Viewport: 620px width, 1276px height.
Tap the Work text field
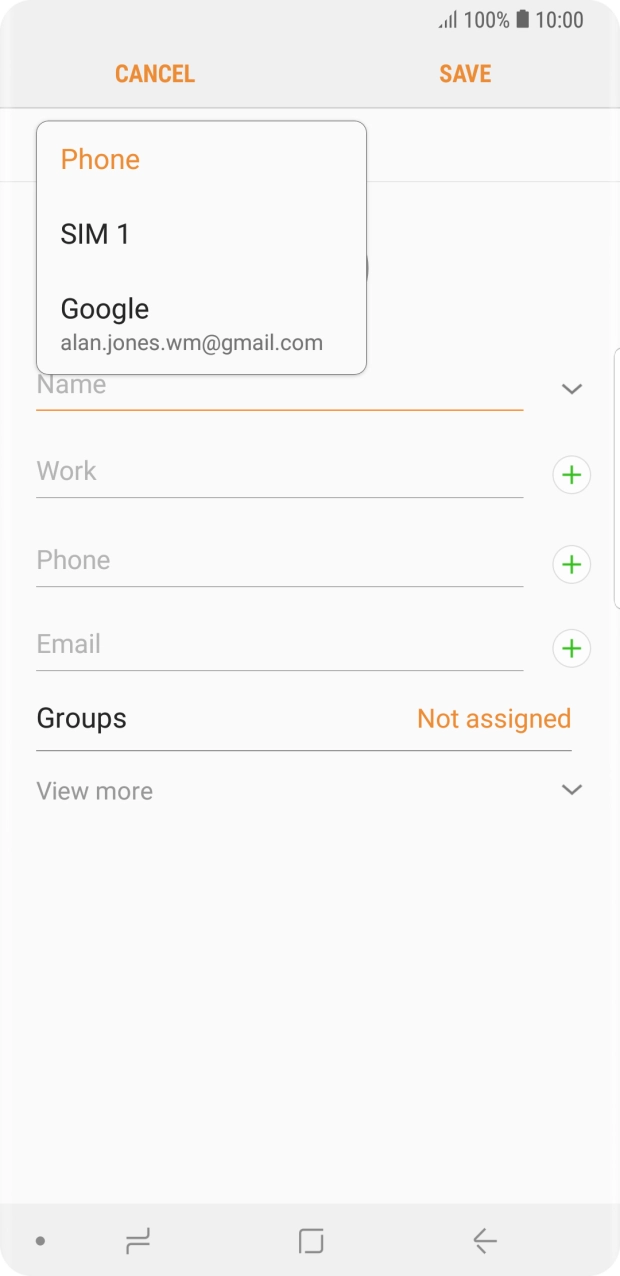click(280, 472)
